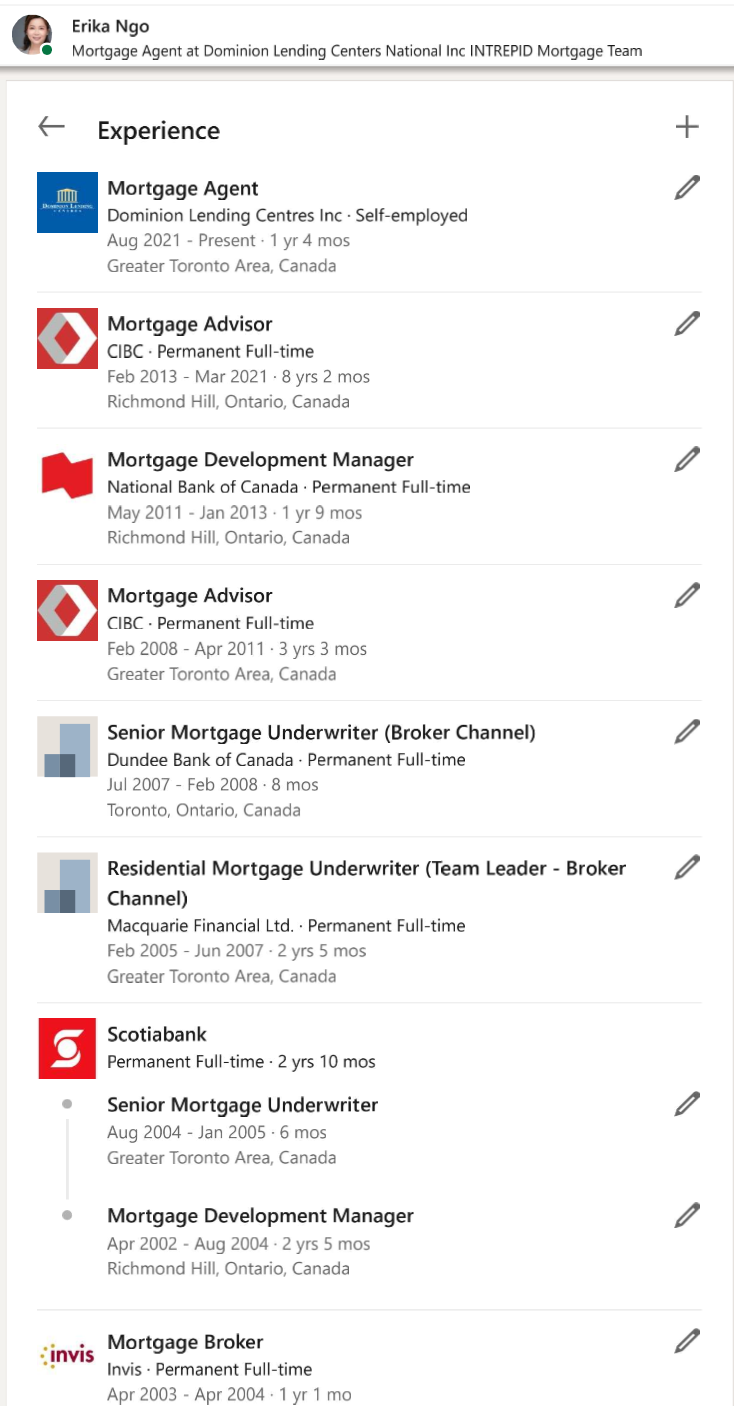Screen dimensions: 734x1406
Task: Open the National Bank of Canada logo
Action: (67, 474)
